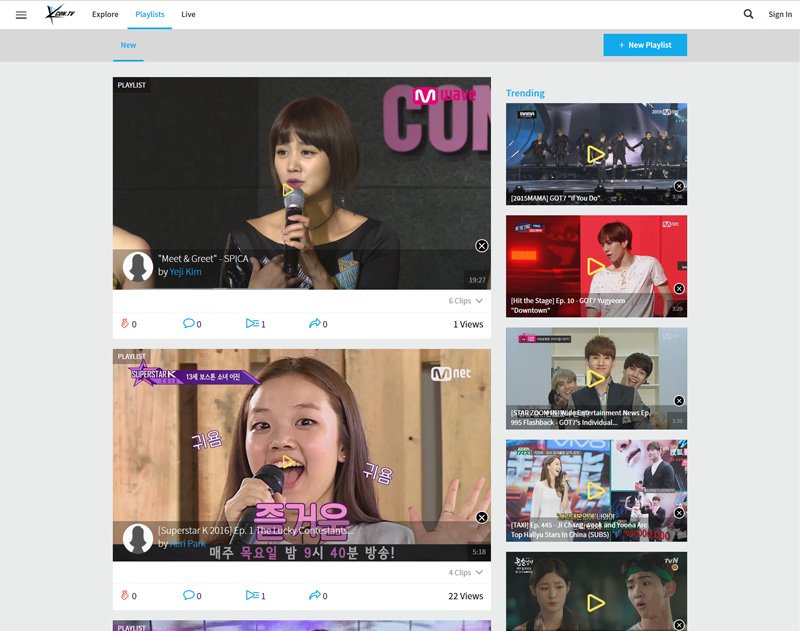
Task: Dismiss the SPICA playlist with X icon
Action: [481, 246]
